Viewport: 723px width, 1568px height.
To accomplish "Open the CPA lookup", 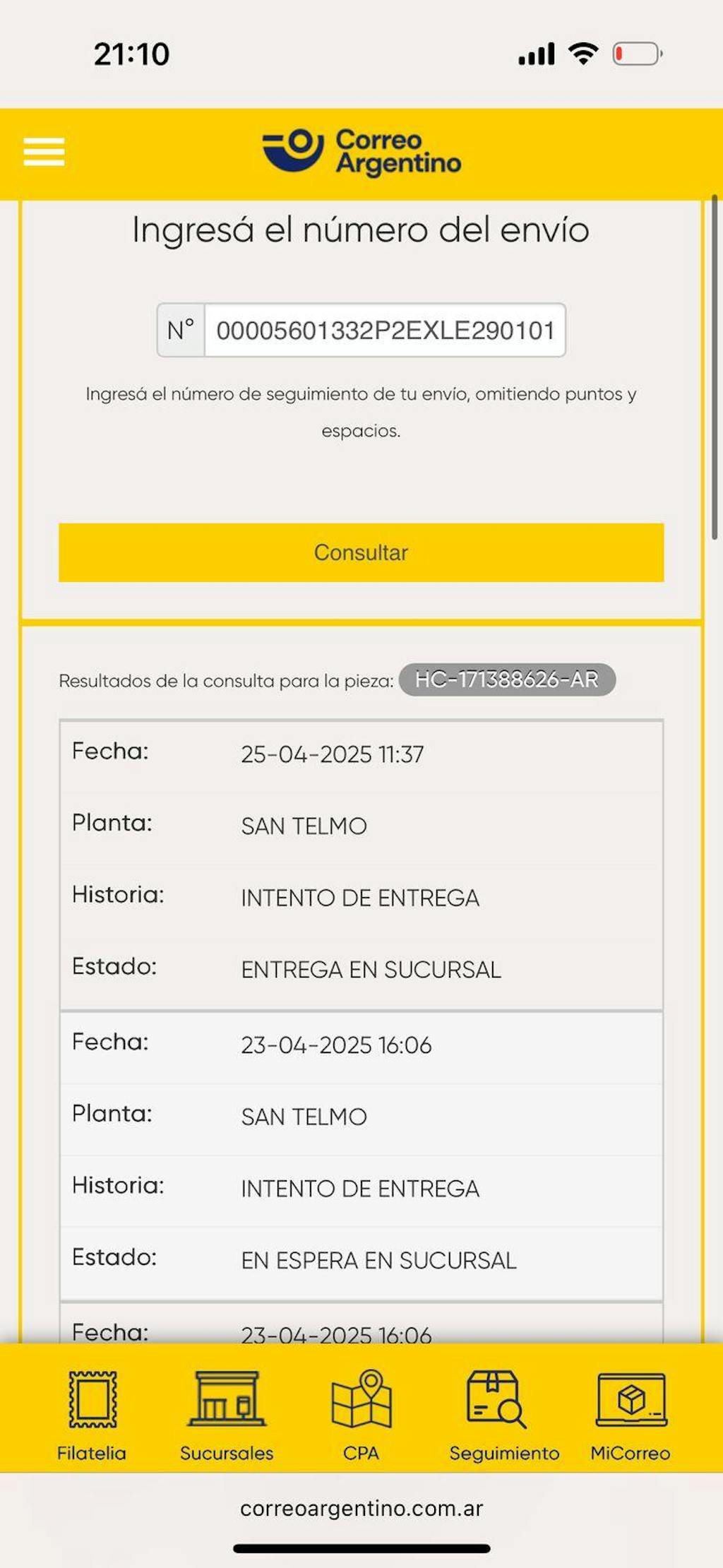I will click(361, 1414).
